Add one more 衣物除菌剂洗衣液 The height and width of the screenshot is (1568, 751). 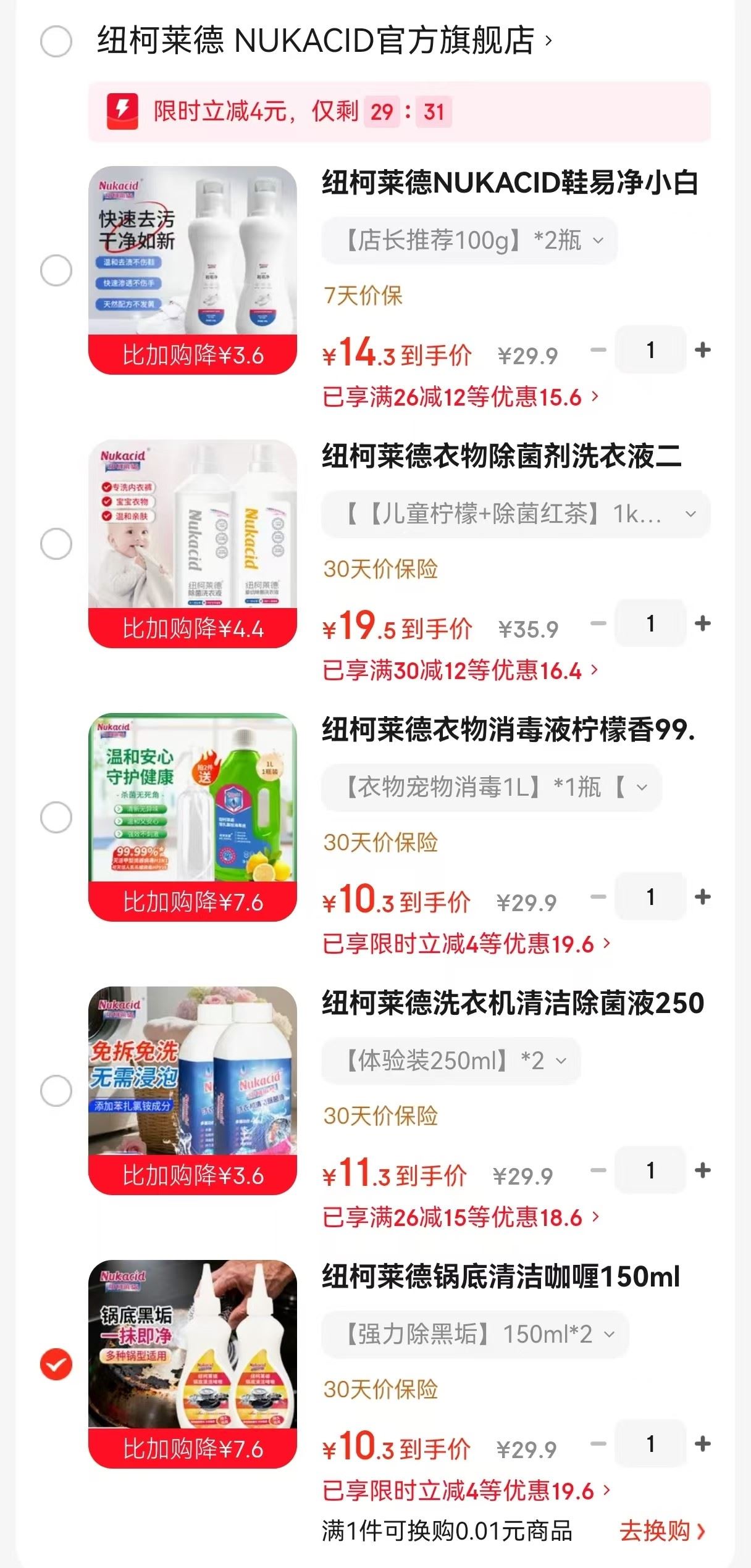[702, 623]
